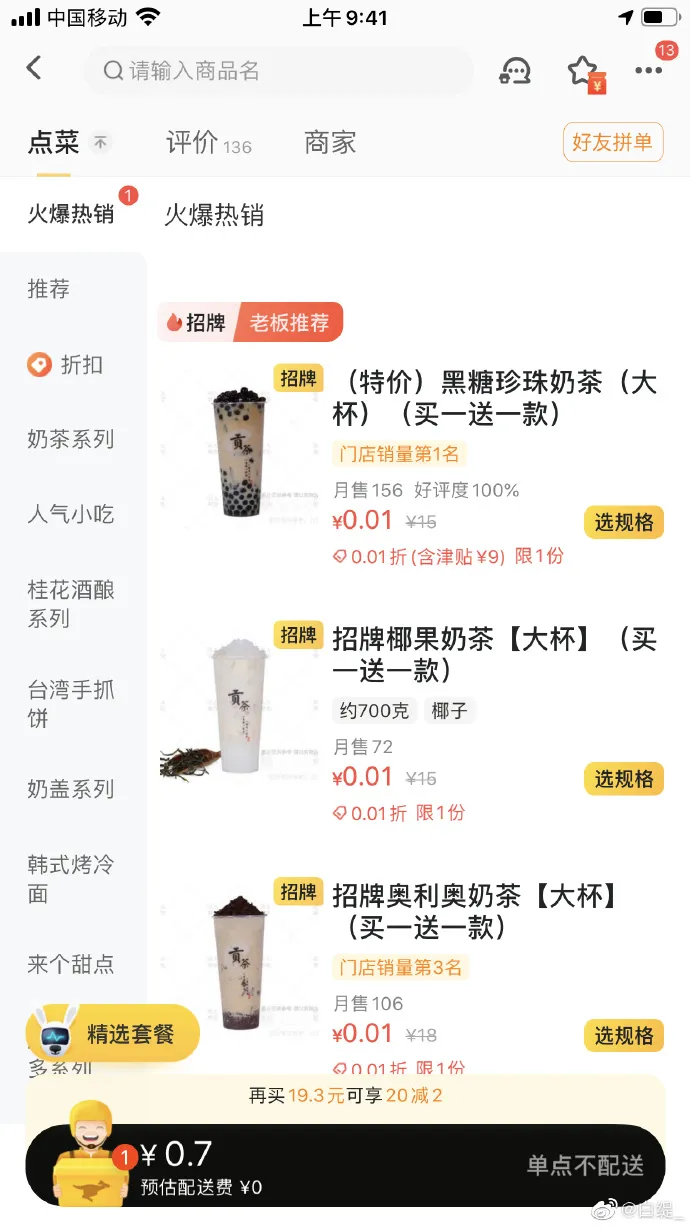Select the 推荐 category
This screenshot has width=690, height=1227.
pos(48,290)
